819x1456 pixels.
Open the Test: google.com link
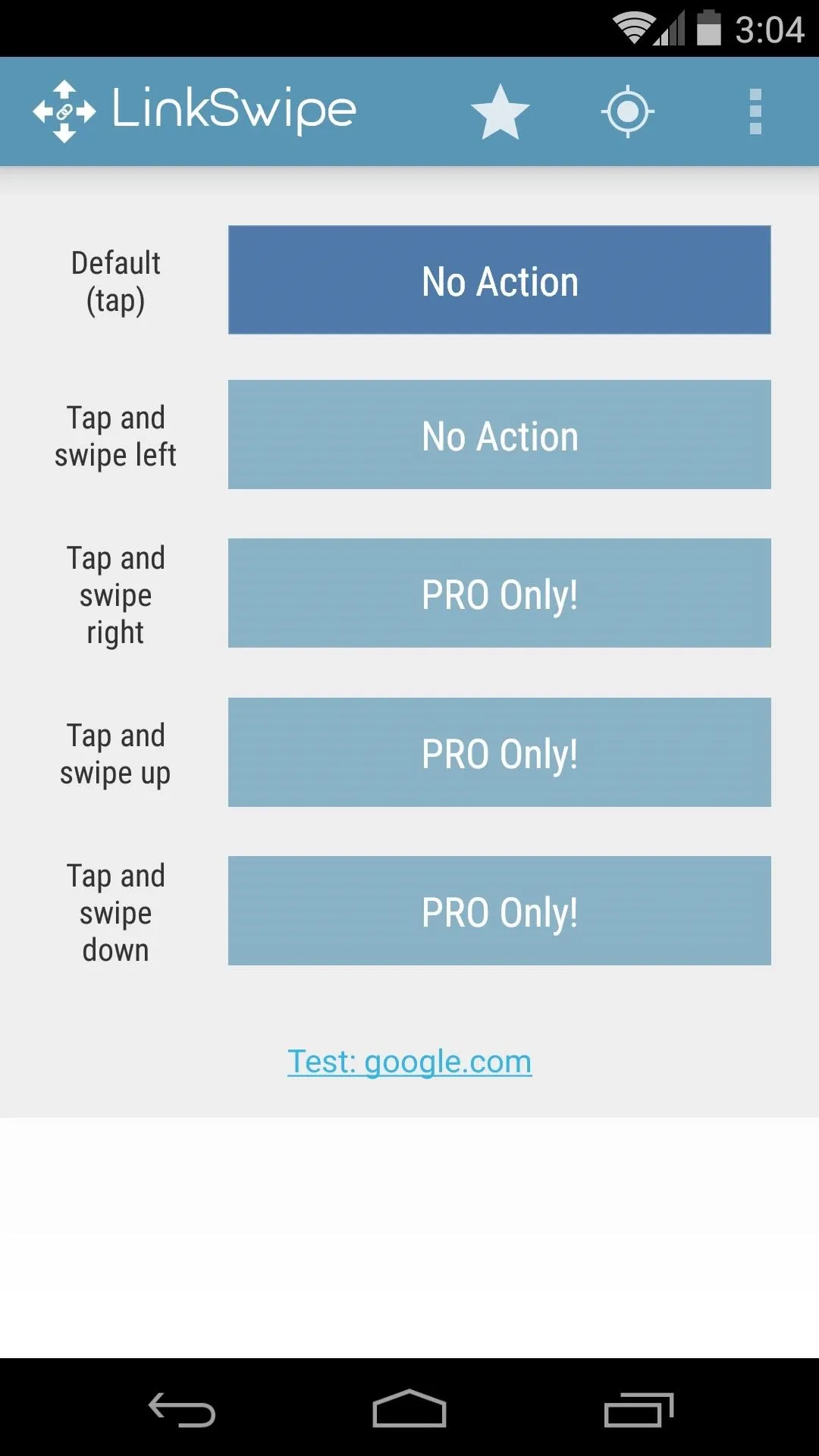(x=409, y=1062)
